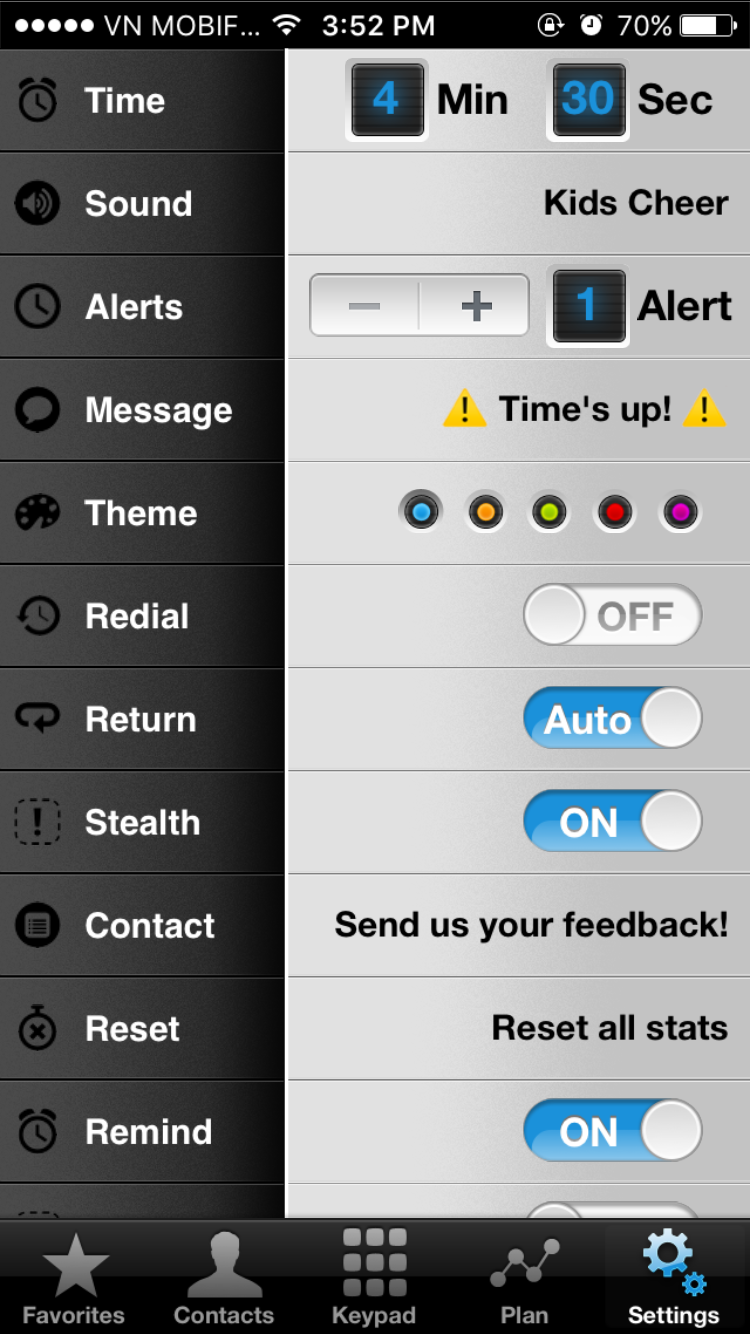Toggle the Return Auto switch
750x1334 pixels.
pyautogui.click(x=612, y=718)
